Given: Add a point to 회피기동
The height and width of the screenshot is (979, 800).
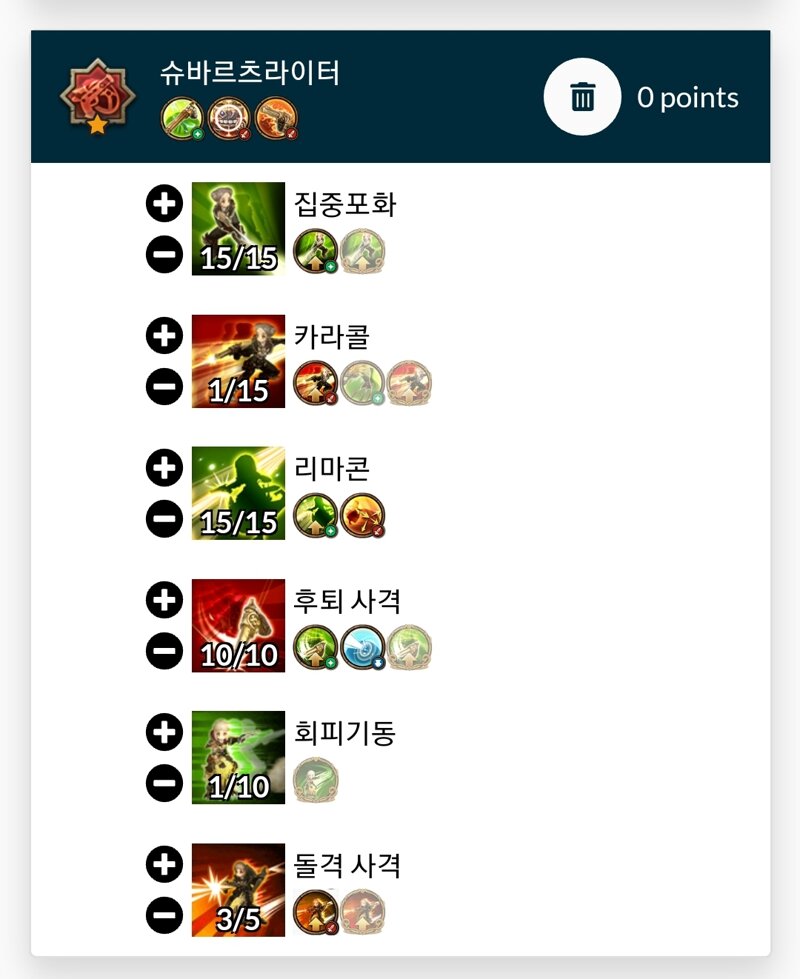Looking at the screenshot, I should [164, 732].
